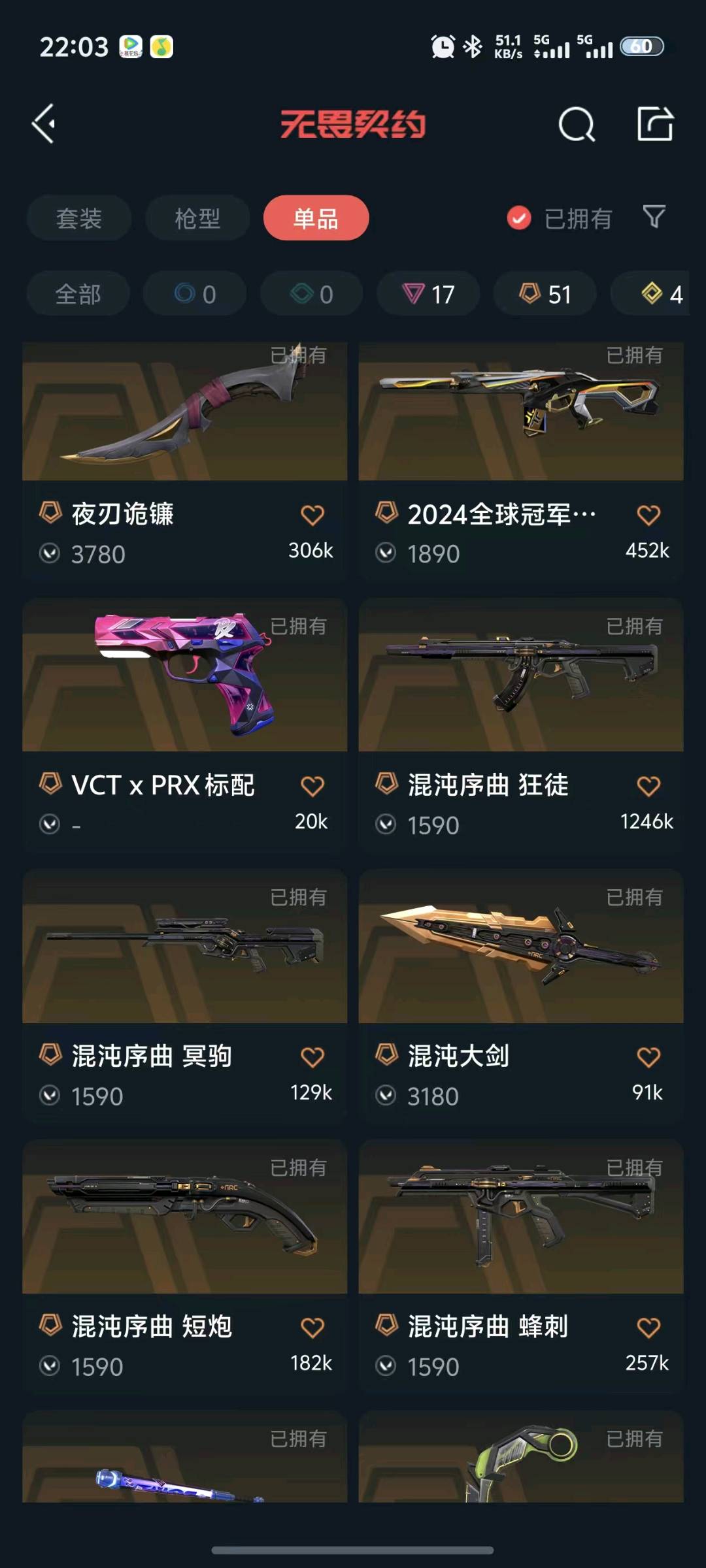
Task: Switch to the 套装 tab
Action: [79, 218]
